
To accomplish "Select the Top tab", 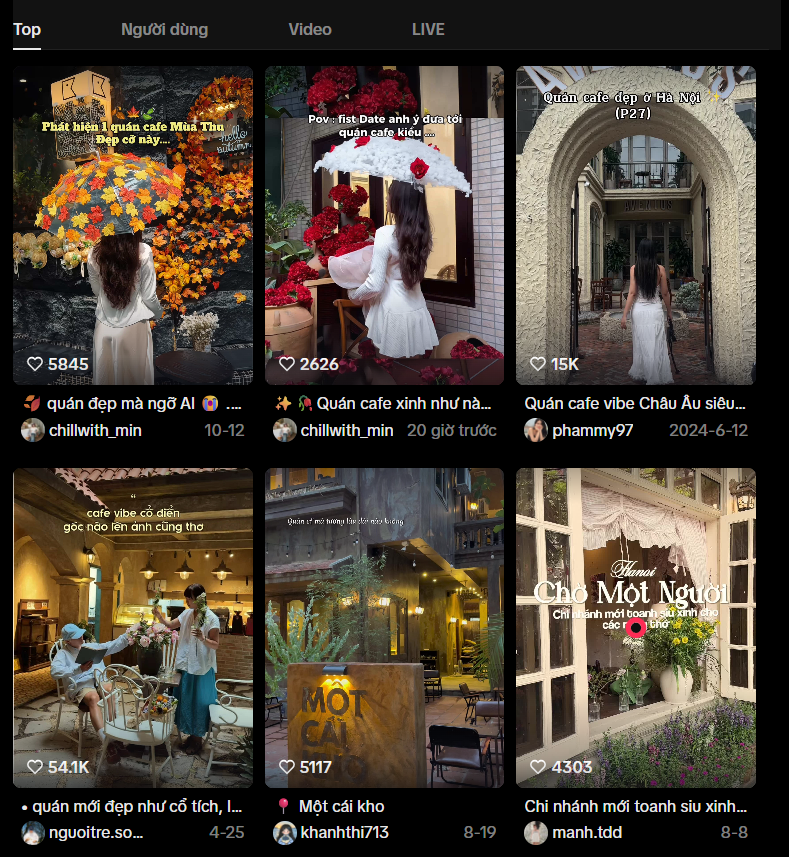I will tap(27, 29).
